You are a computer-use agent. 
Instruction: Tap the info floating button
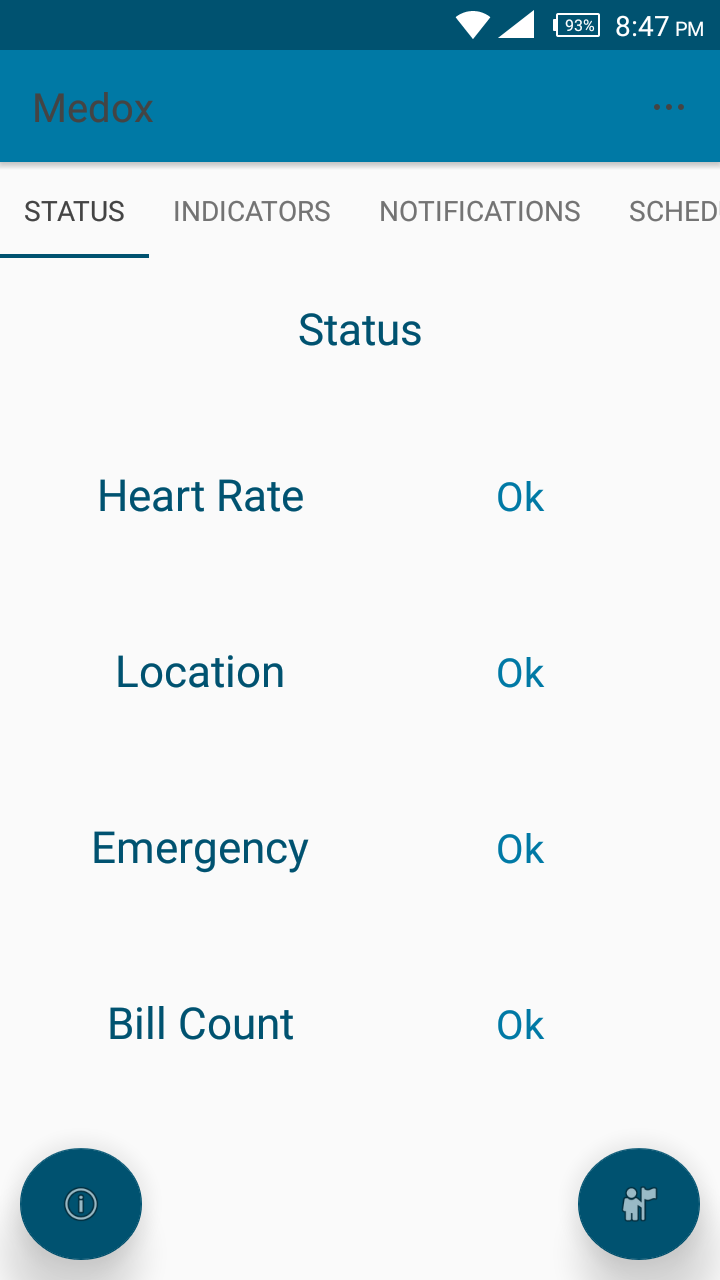point(81,1204)
